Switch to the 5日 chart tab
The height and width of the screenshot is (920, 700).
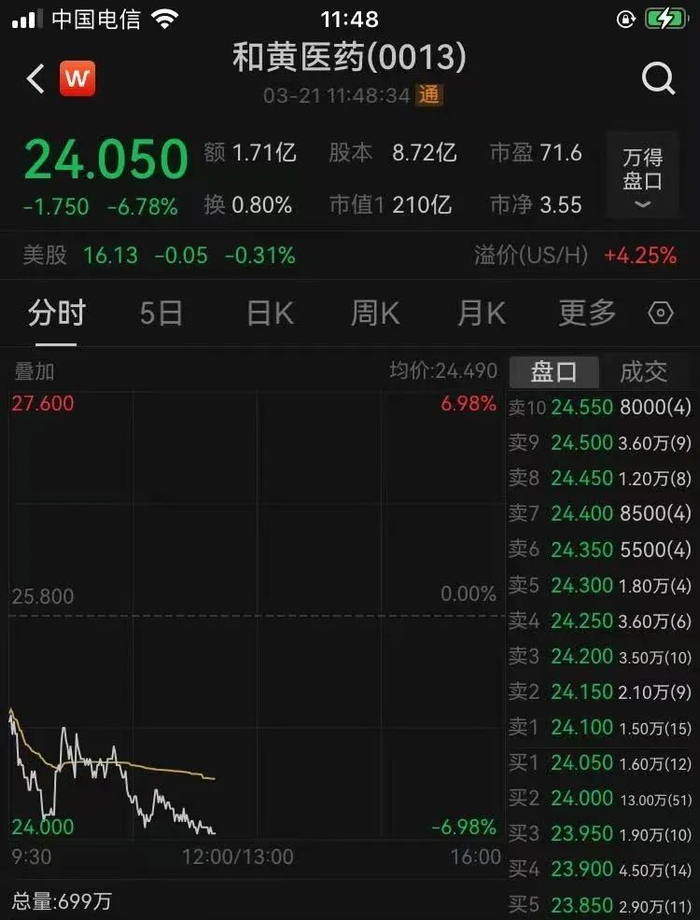(161, 313)
